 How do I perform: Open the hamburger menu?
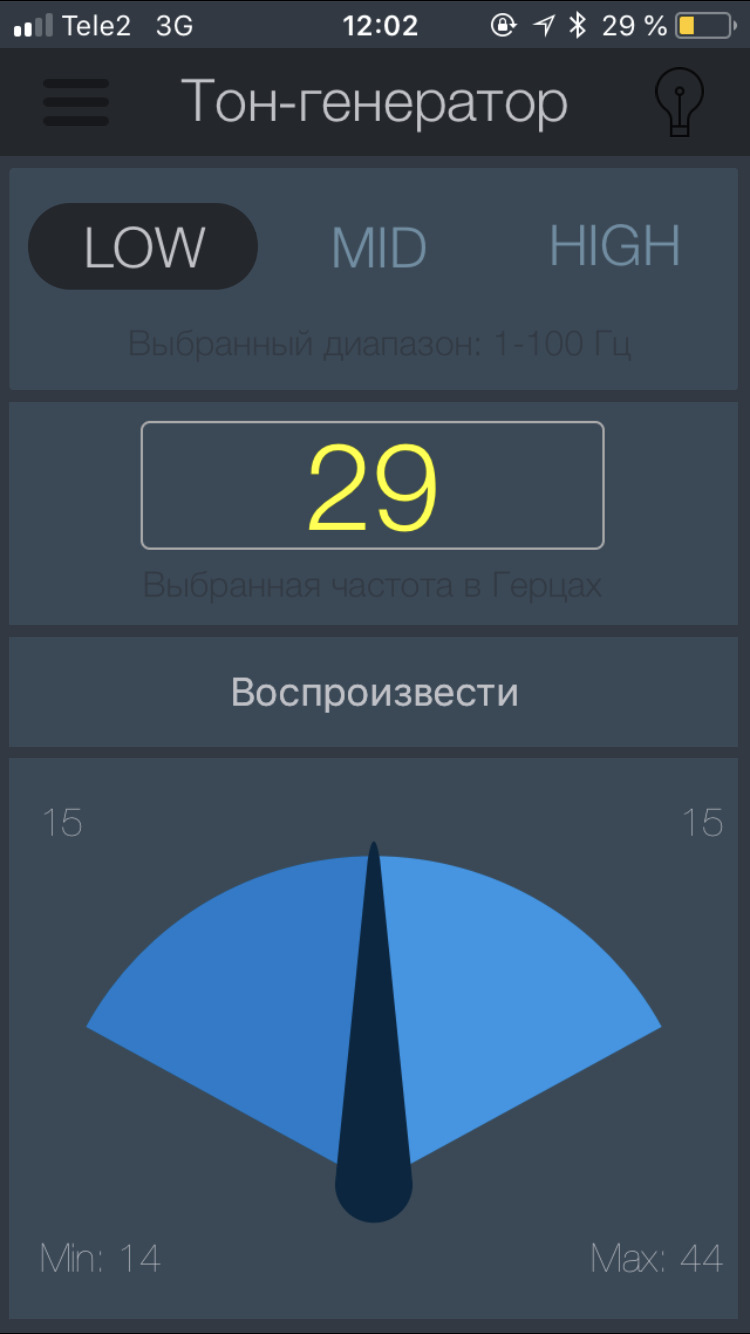(76, 101)
